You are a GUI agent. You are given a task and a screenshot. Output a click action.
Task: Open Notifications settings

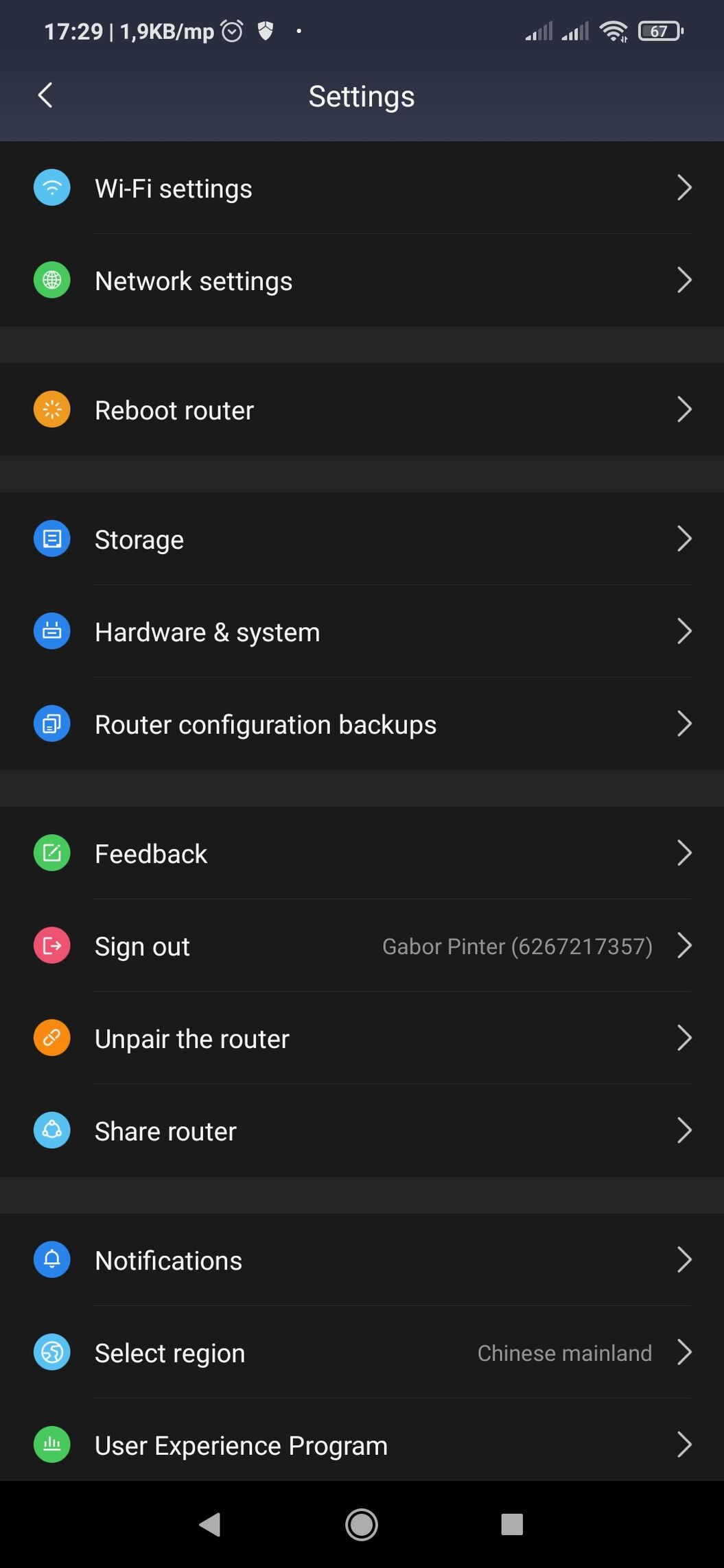click(362, 1260)
